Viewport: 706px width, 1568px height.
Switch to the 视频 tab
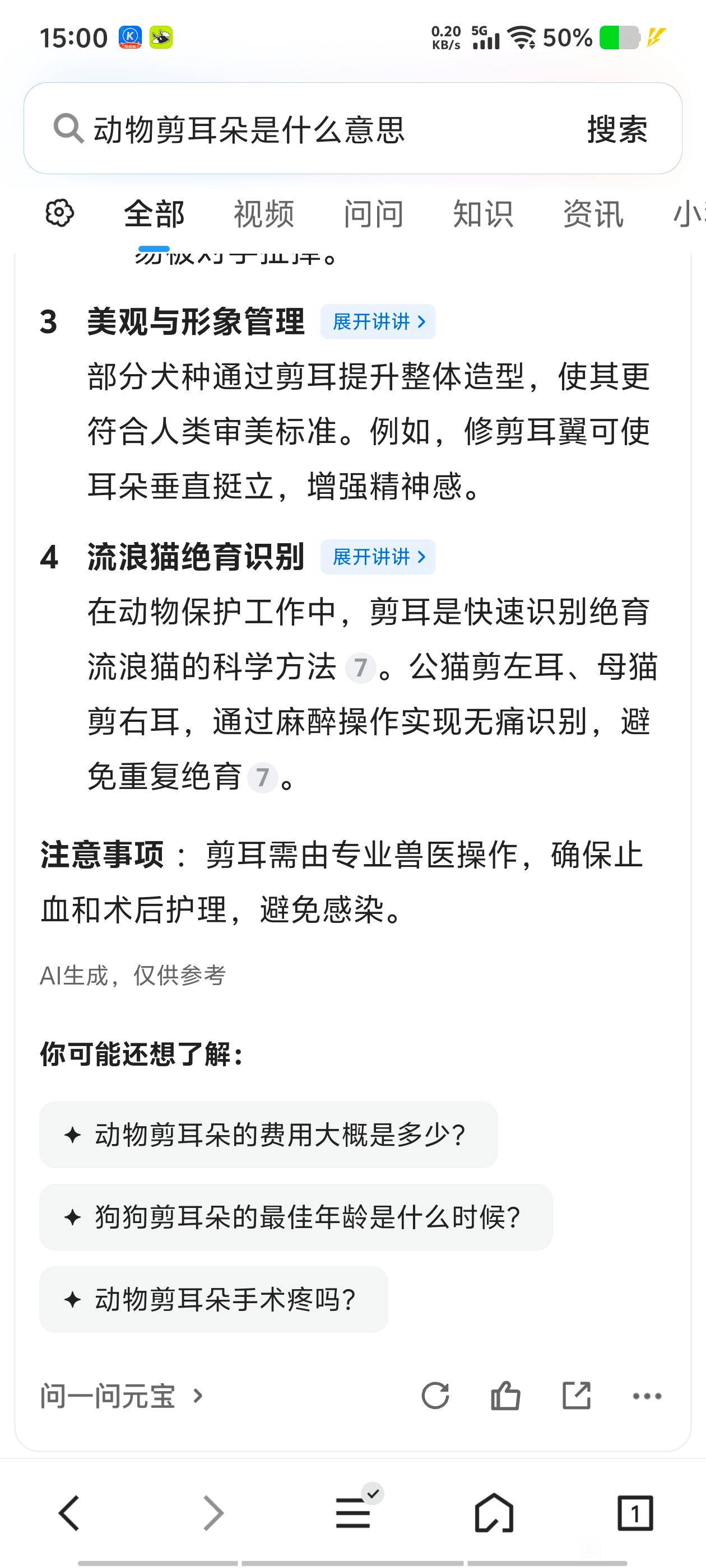(264, 214)
